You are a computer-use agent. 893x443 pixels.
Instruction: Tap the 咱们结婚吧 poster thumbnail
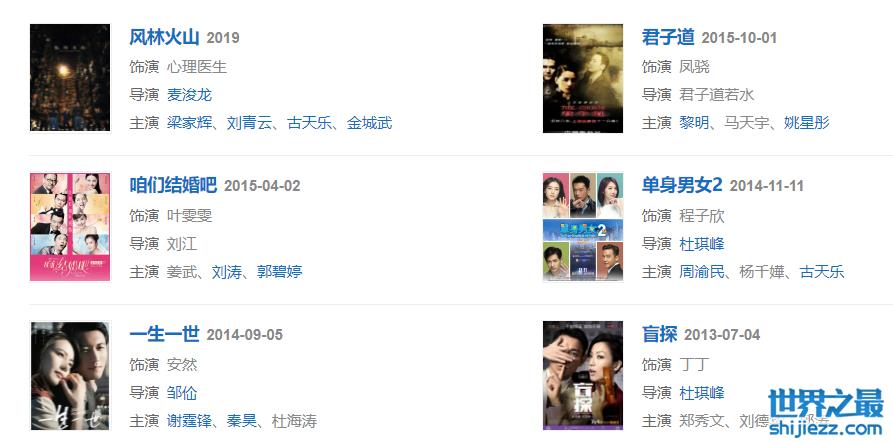tap(70, 227)
